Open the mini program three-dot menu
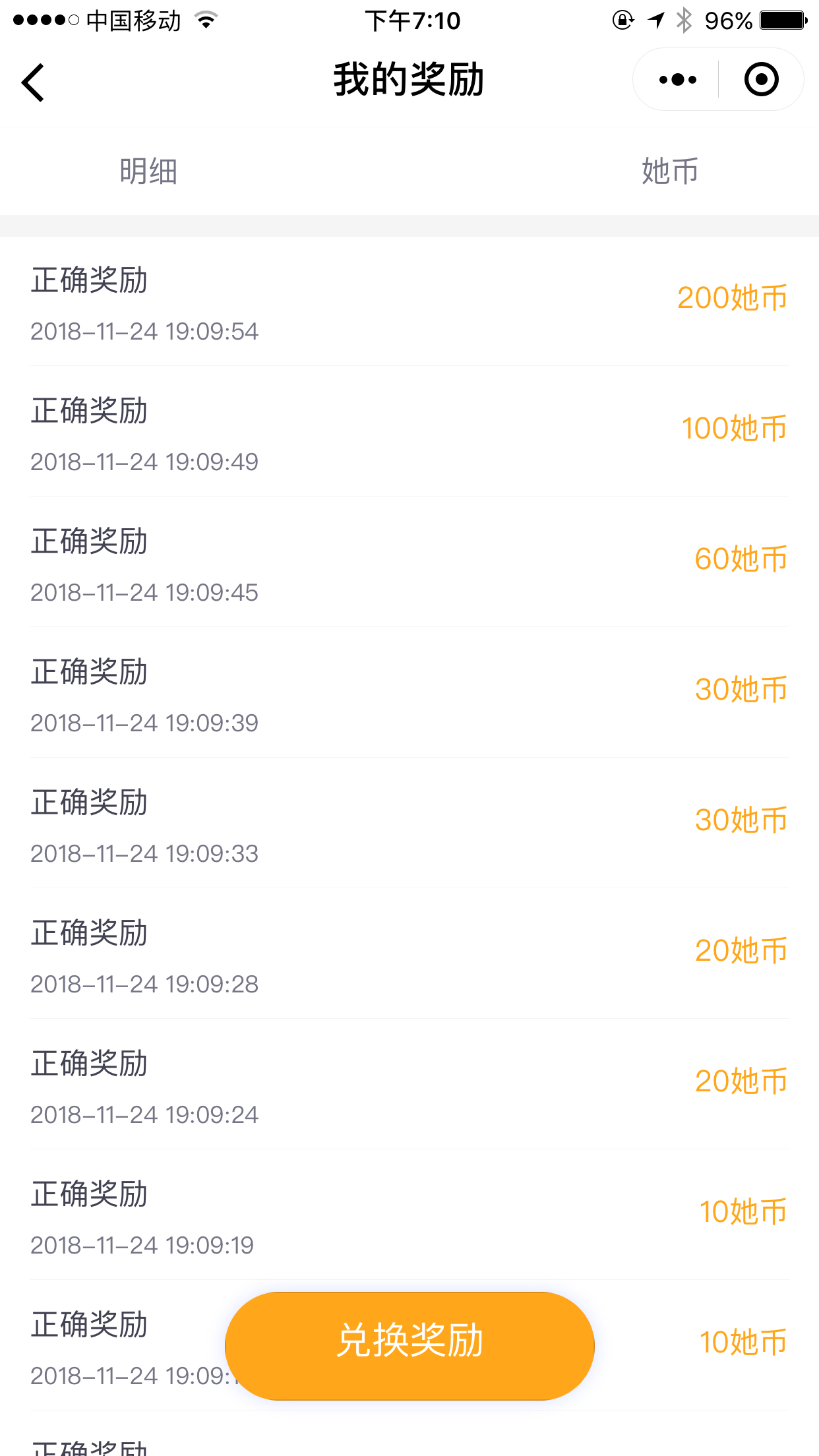This screenshot has width=819, height=1456. pos(677,80)
